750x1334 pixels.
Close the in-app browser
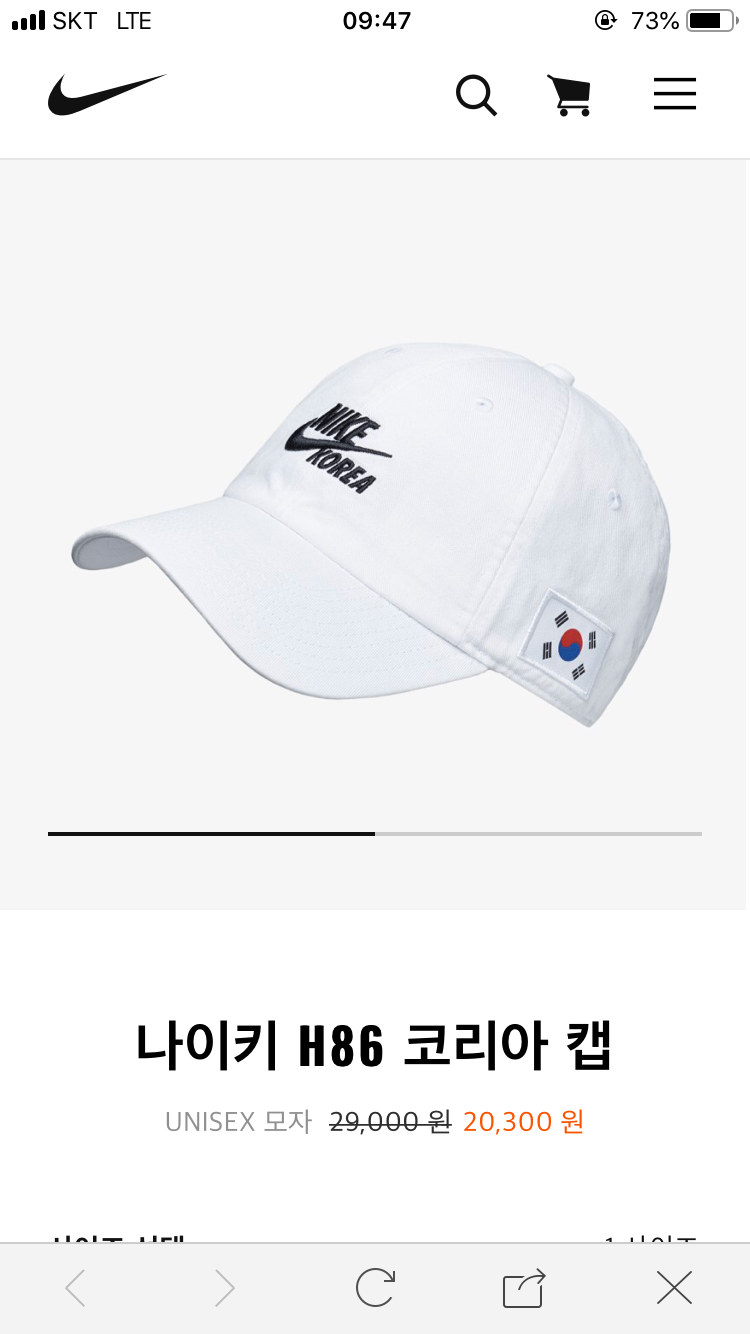click(x=674, y=1288)
